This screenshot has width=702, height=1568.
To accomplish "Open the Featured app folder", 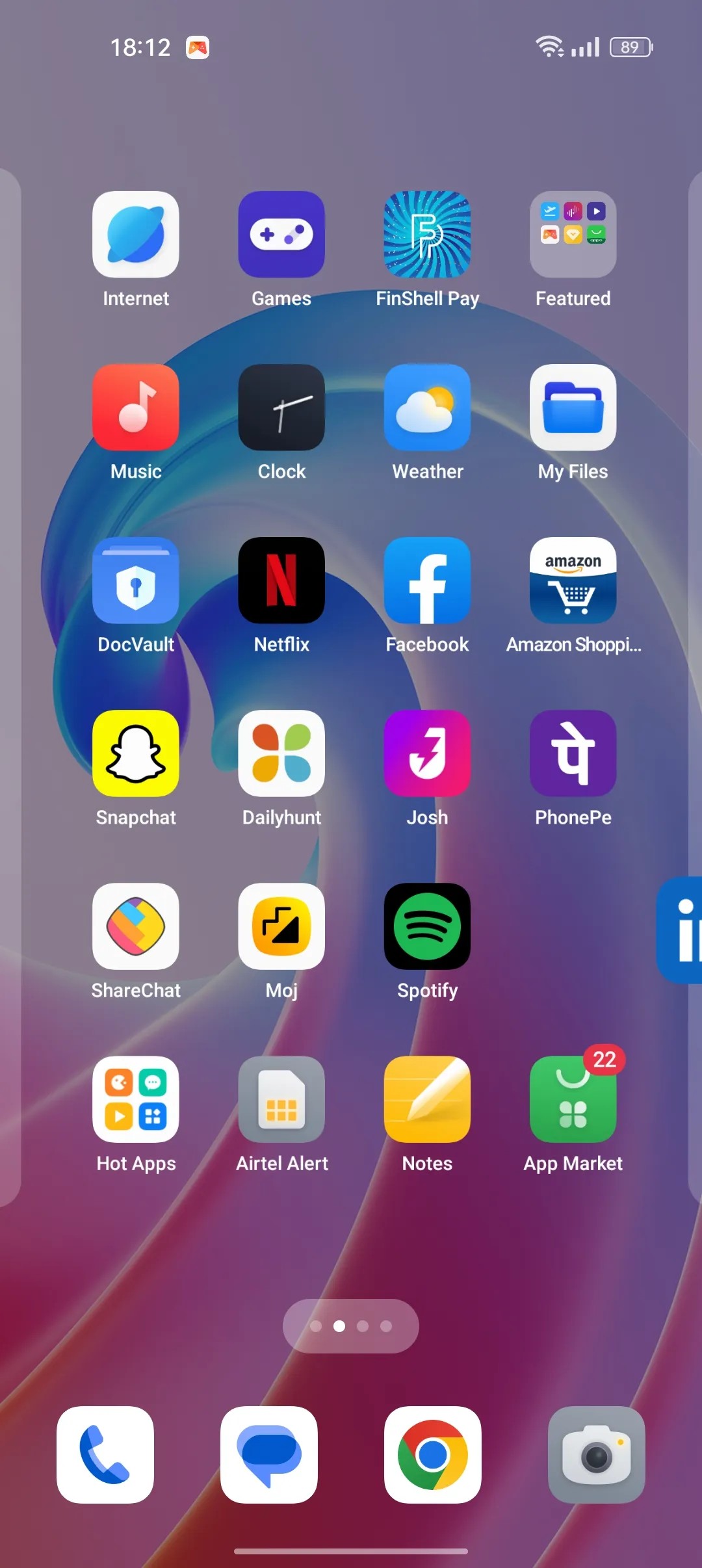I will click(573, 235).
